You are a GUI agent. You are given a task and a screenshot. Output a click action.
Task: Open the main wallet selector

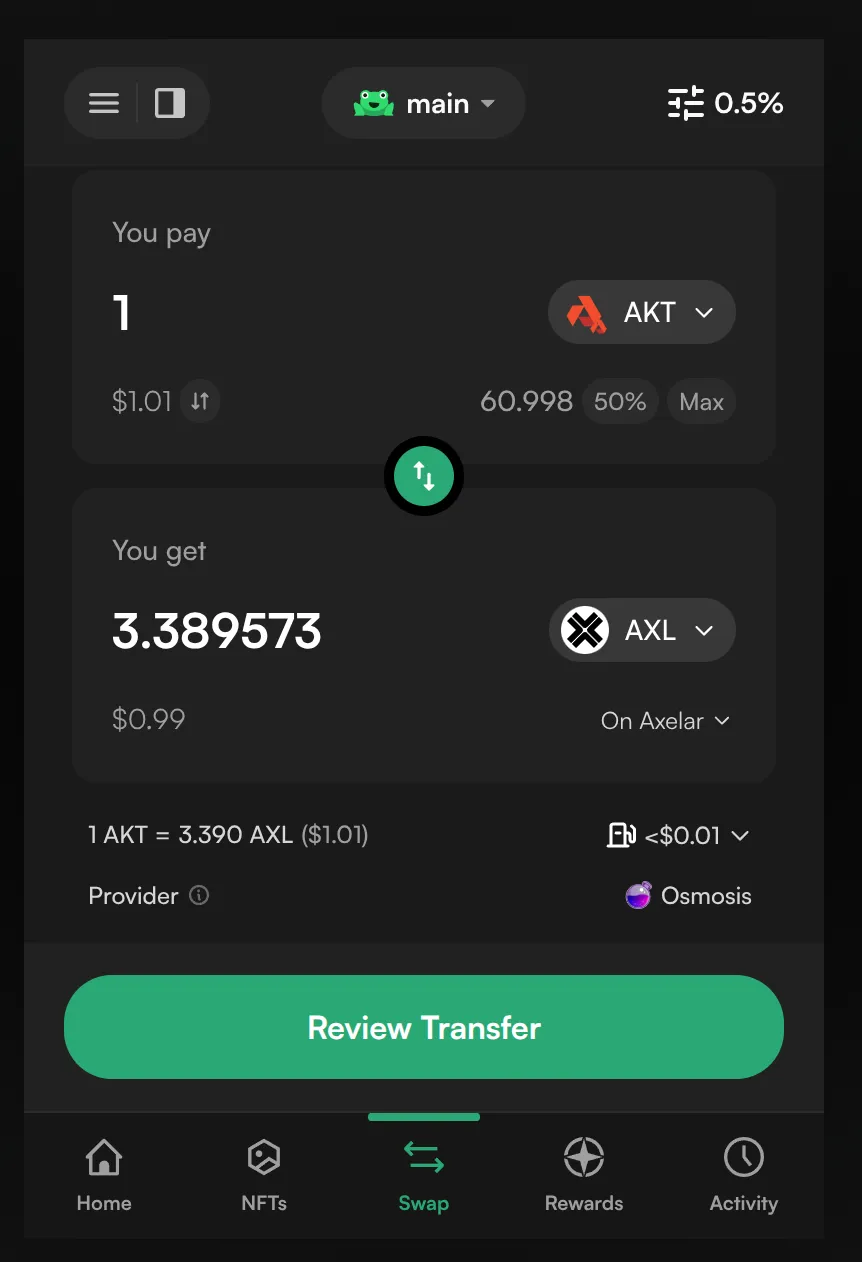424,103
